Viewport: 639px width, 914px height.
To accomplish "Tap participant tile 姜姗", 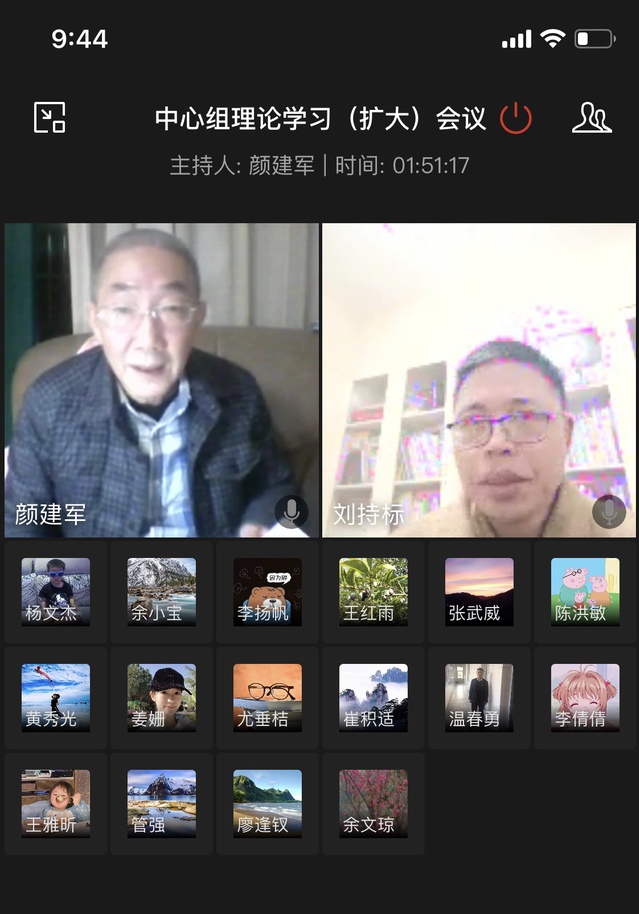I will (x=161, y=698).
